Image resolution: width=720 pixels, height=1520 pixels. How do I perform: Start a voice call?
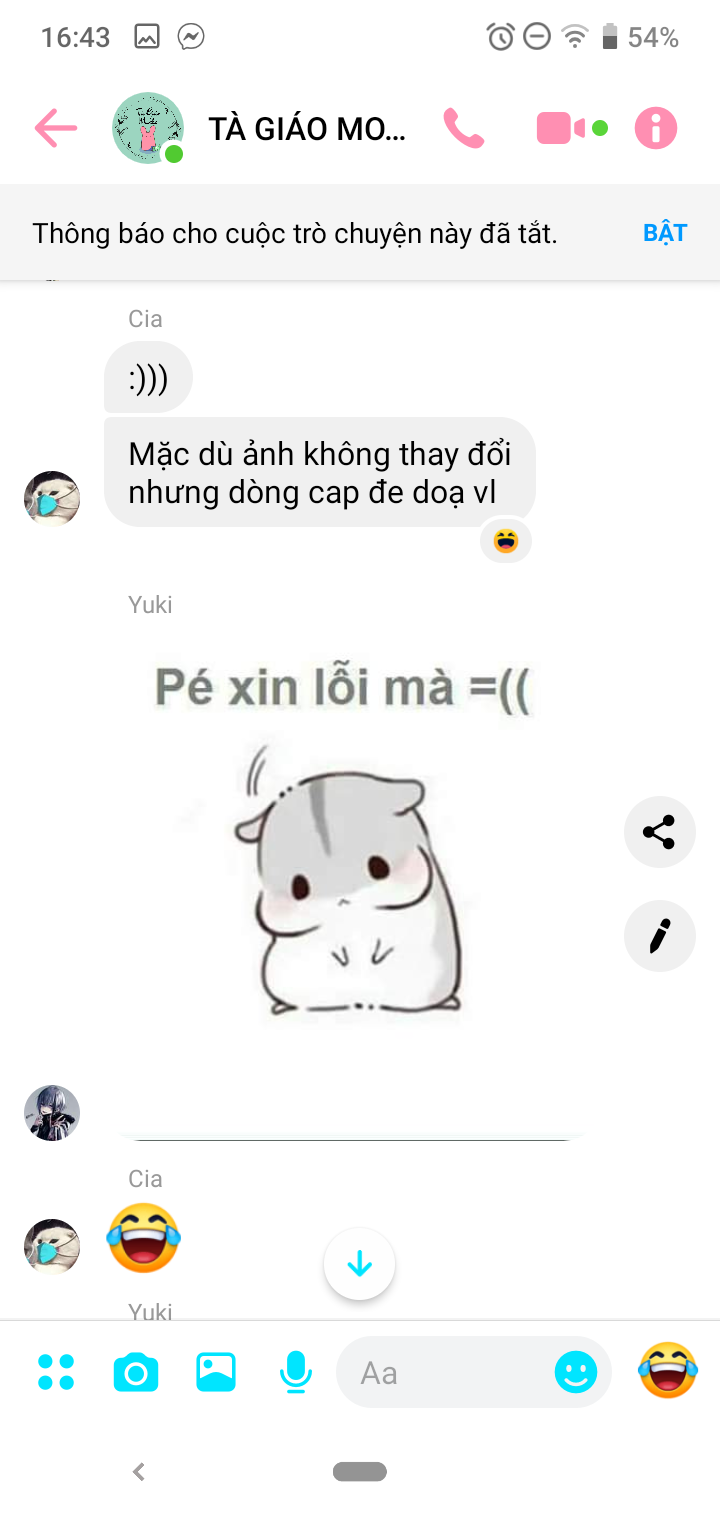(x=464, y=128)
